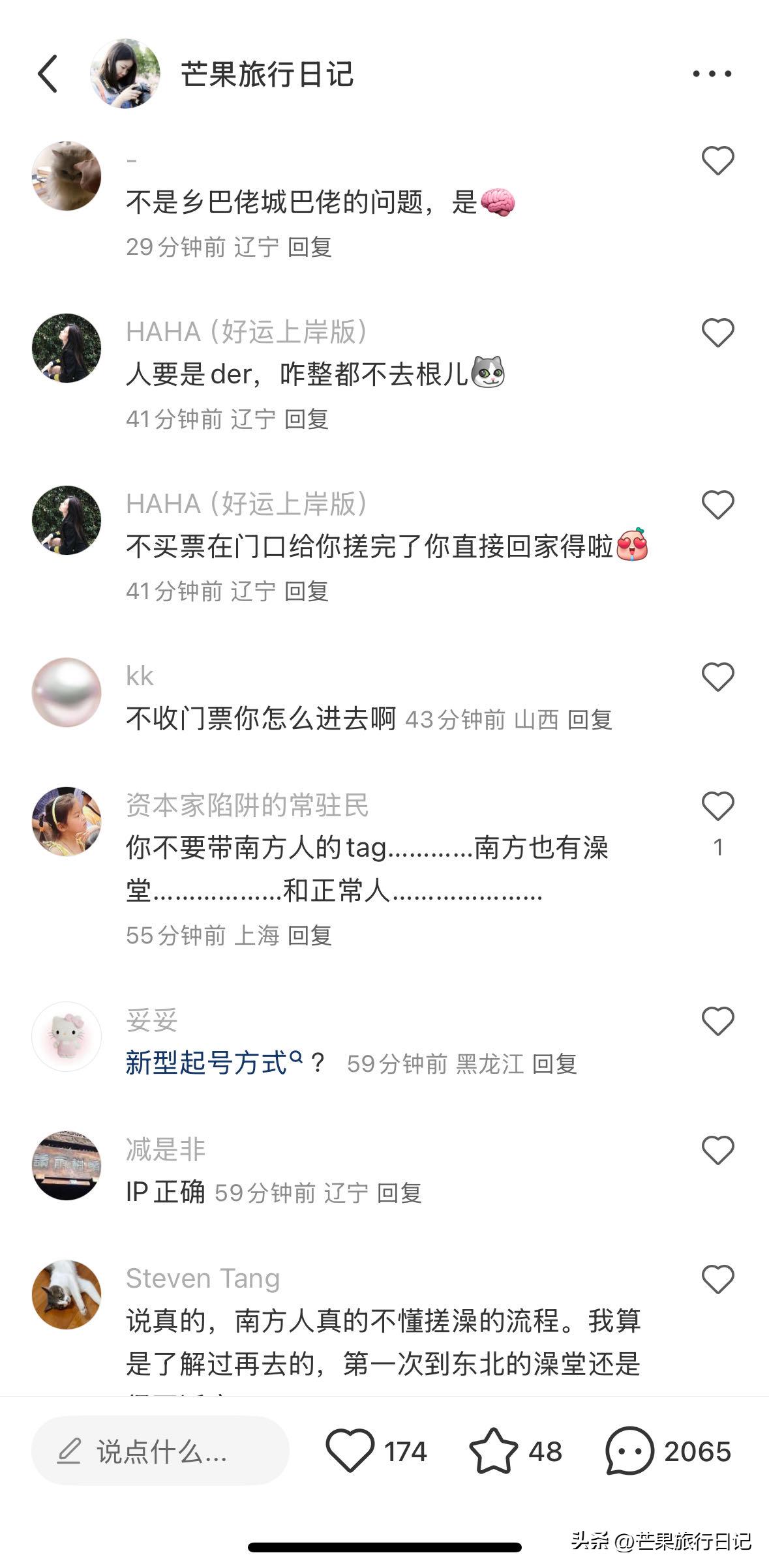Like 资本家陷阱的常驻民's comment
The width and height of the screenshot is (769, 1568).
pos(717,806)
